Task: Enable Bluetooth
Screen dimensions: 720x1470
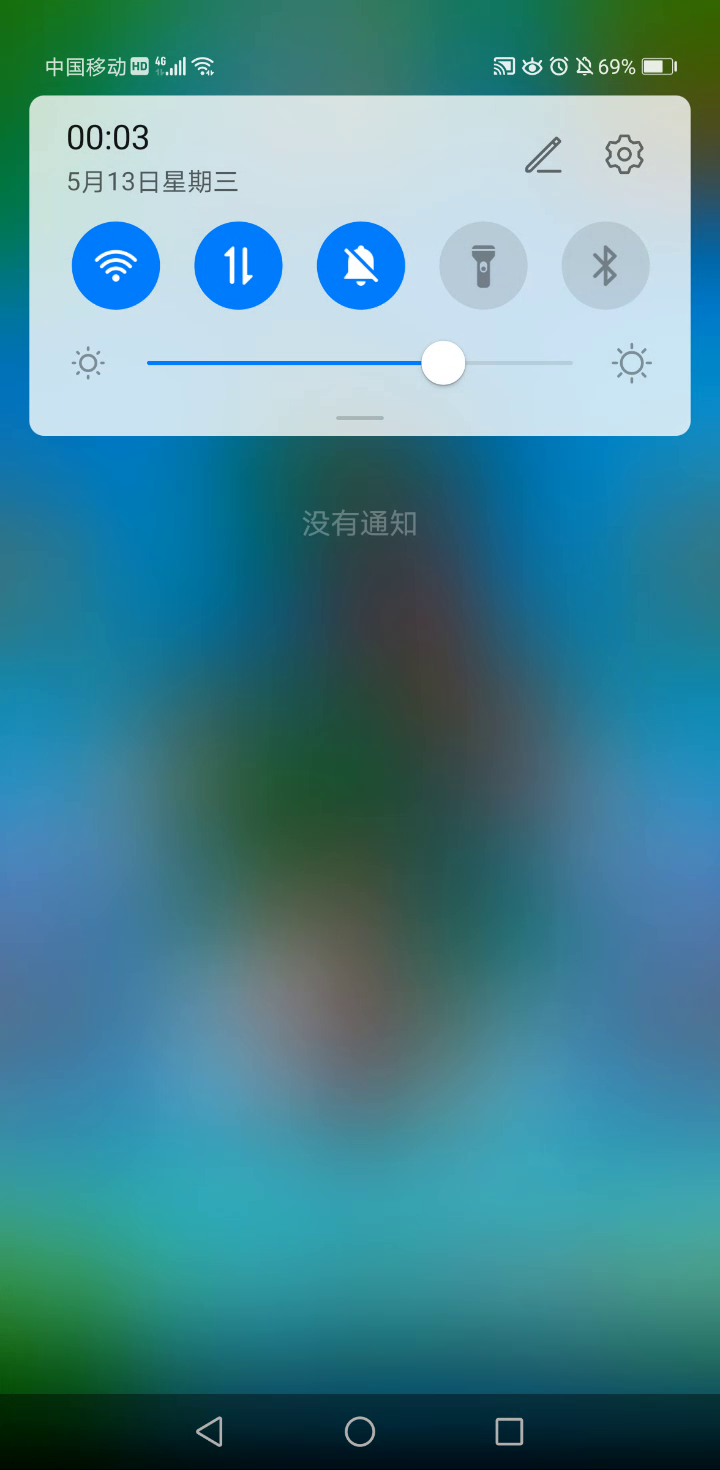Action: coord(606,266)
